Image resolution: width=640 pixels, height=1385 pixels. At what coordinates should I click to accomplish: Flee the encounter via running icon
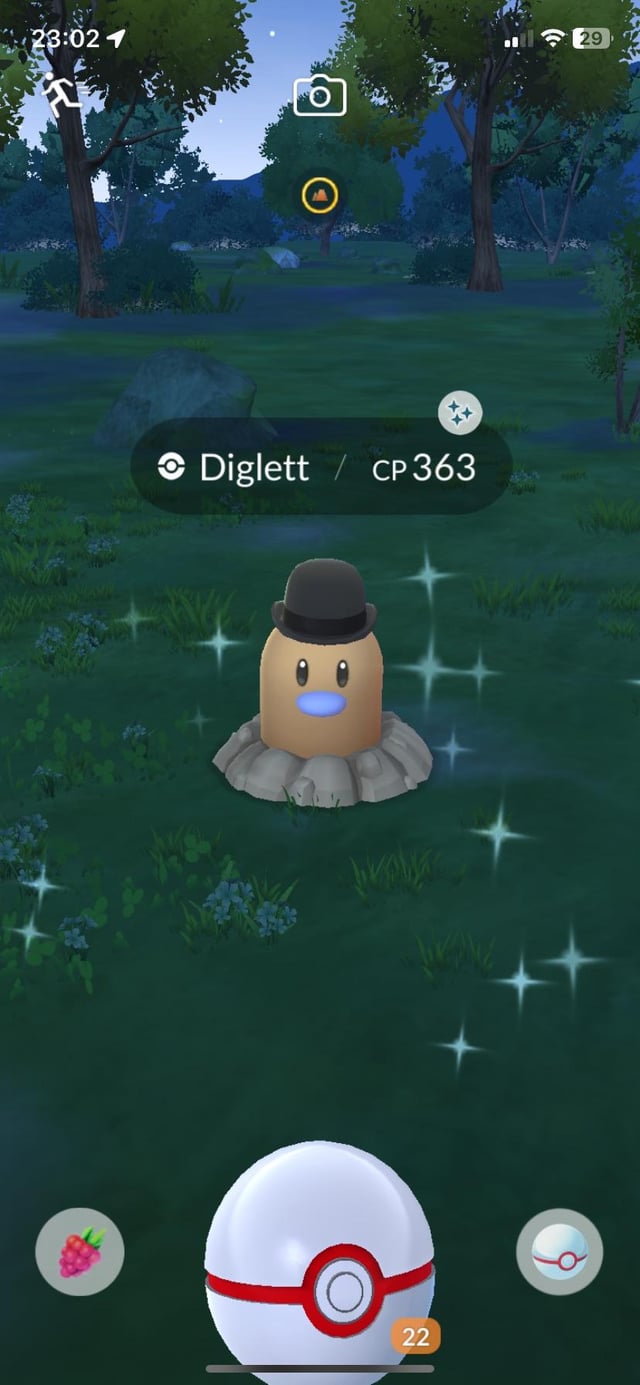tap(62, 94)
